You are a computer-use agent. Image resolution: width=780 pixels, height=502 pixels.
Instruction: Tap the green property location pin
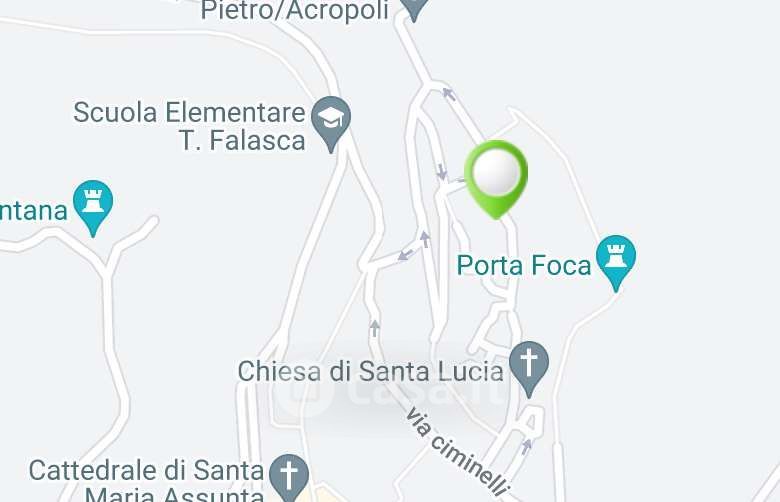[496, 177]
